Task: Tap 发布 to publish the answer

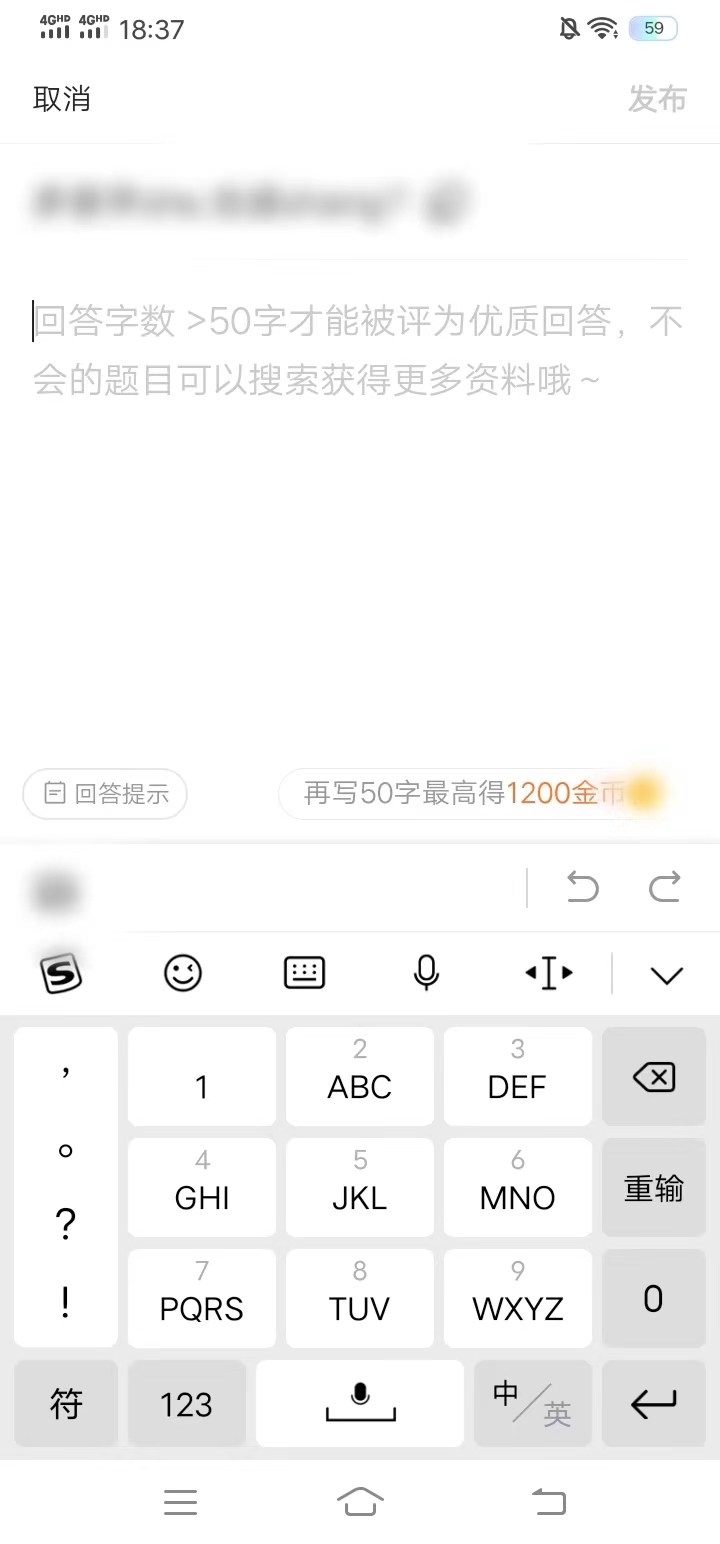Action: coord(657,99)
